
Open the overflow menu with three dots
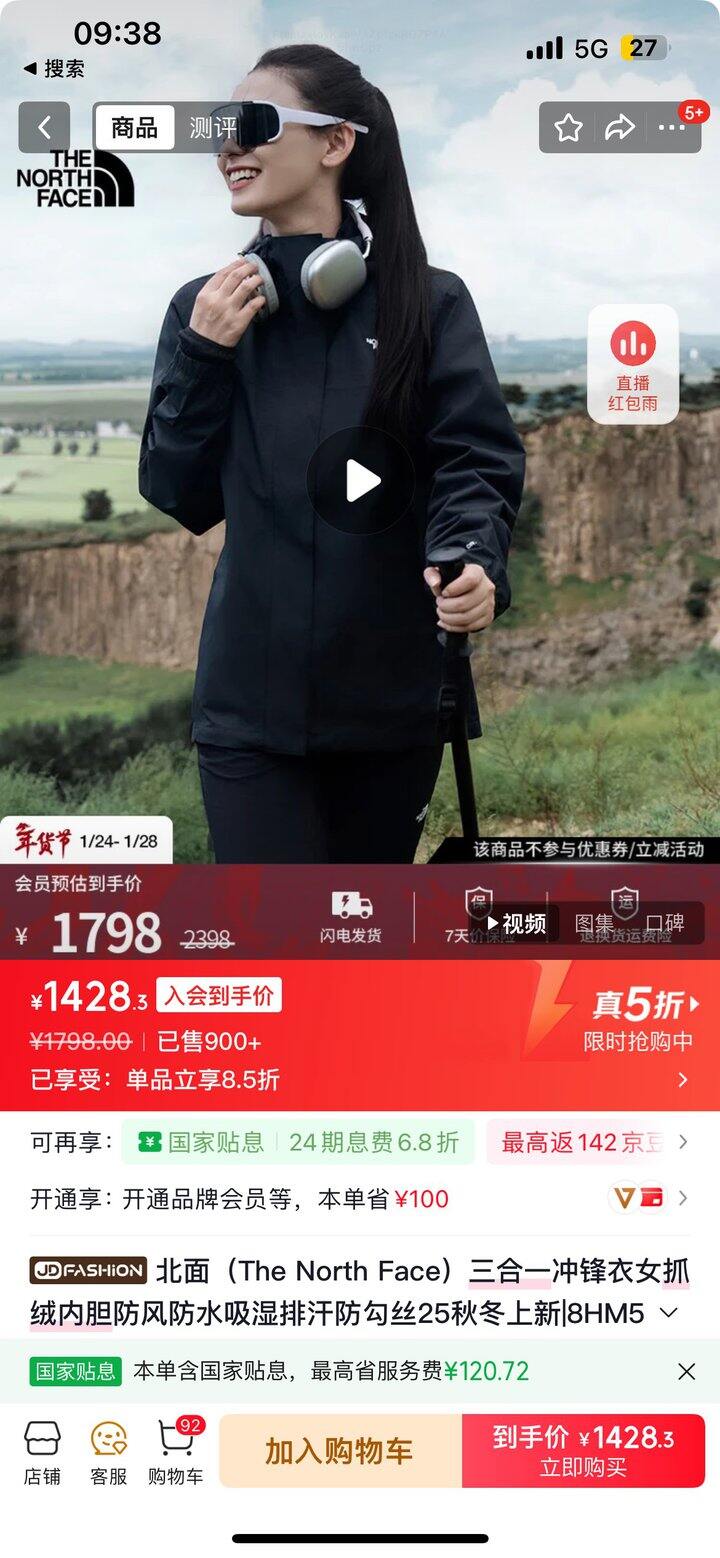[x=671, y=127]
